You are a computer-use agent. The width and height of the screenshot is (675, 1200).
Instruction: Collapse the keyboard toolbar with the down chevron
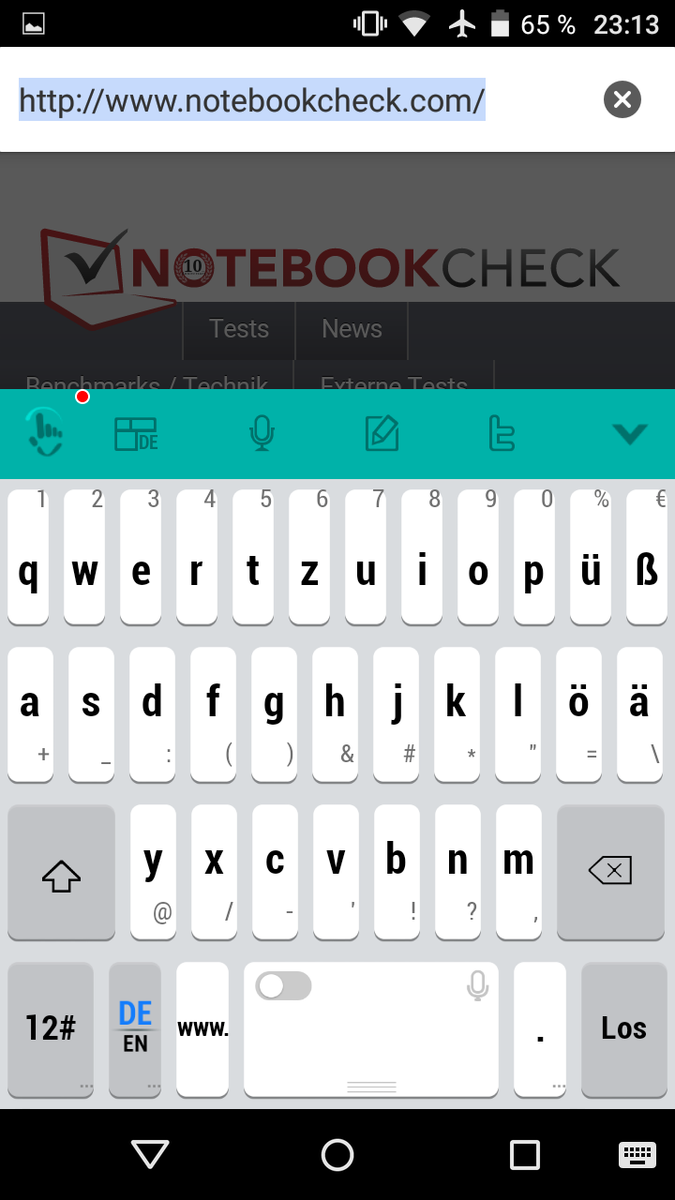pos(630,434)
